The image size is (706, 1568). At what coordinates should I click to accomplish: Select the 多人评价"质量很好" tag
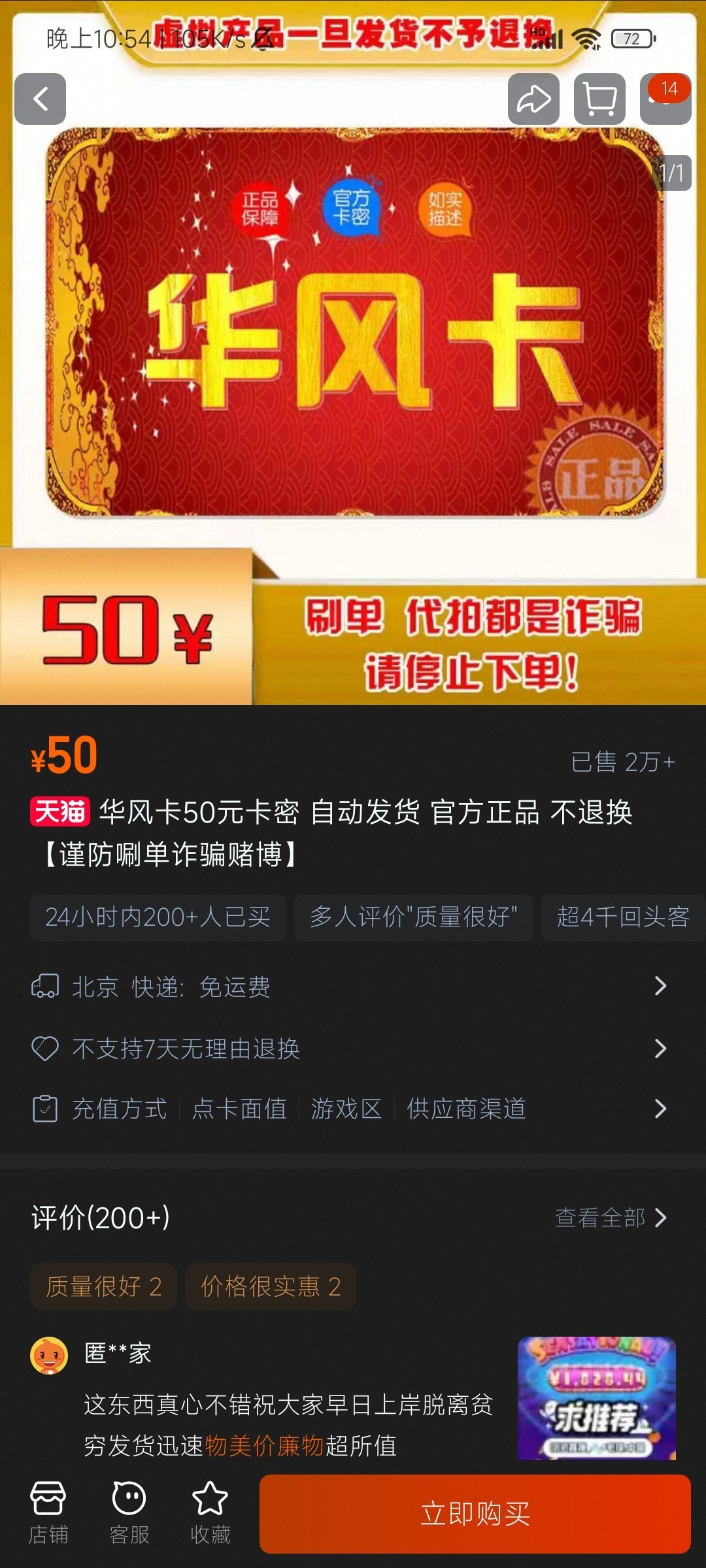413,917
